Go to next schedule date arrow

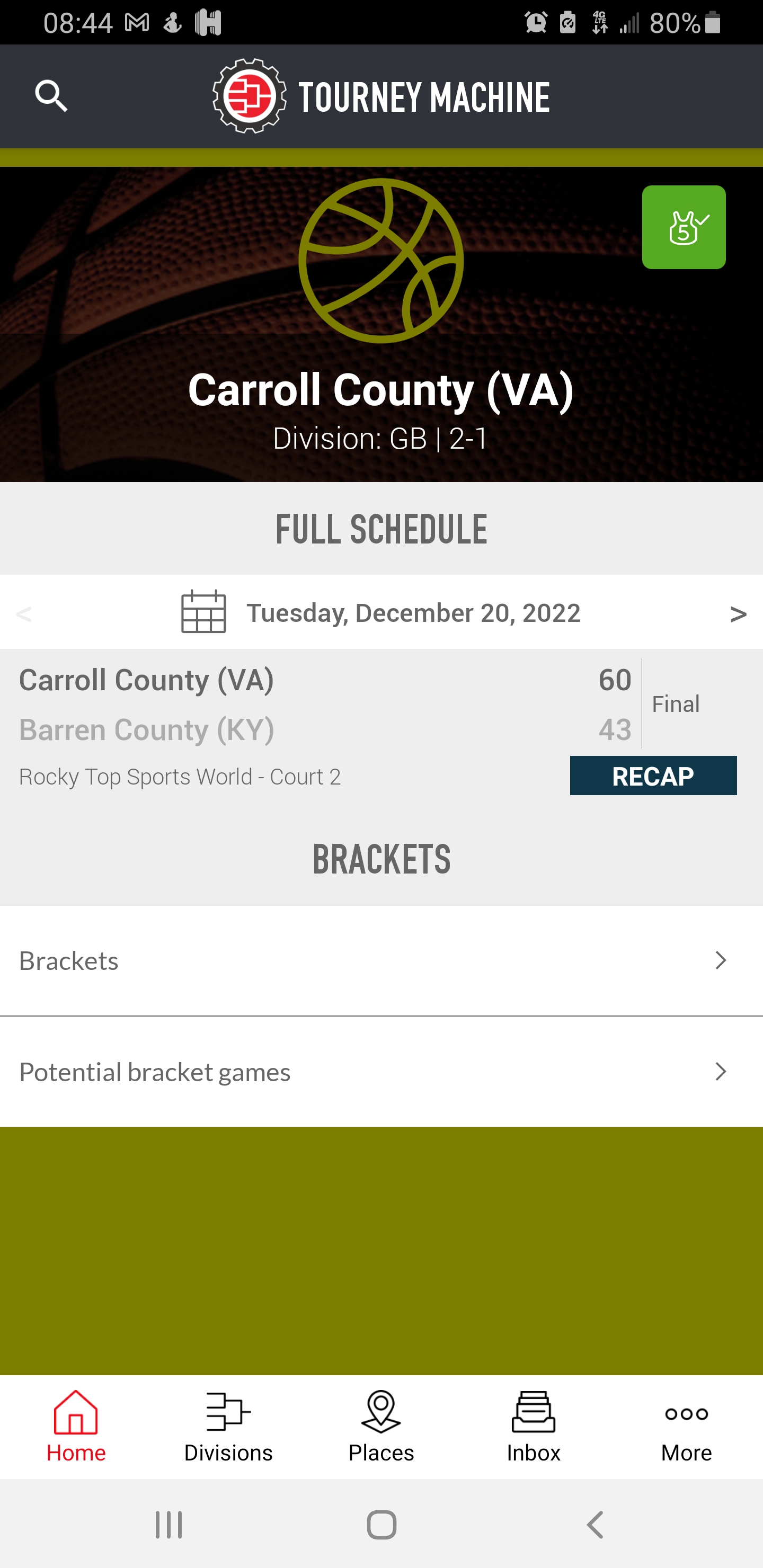pyautogui.click(x=738, y=613)
